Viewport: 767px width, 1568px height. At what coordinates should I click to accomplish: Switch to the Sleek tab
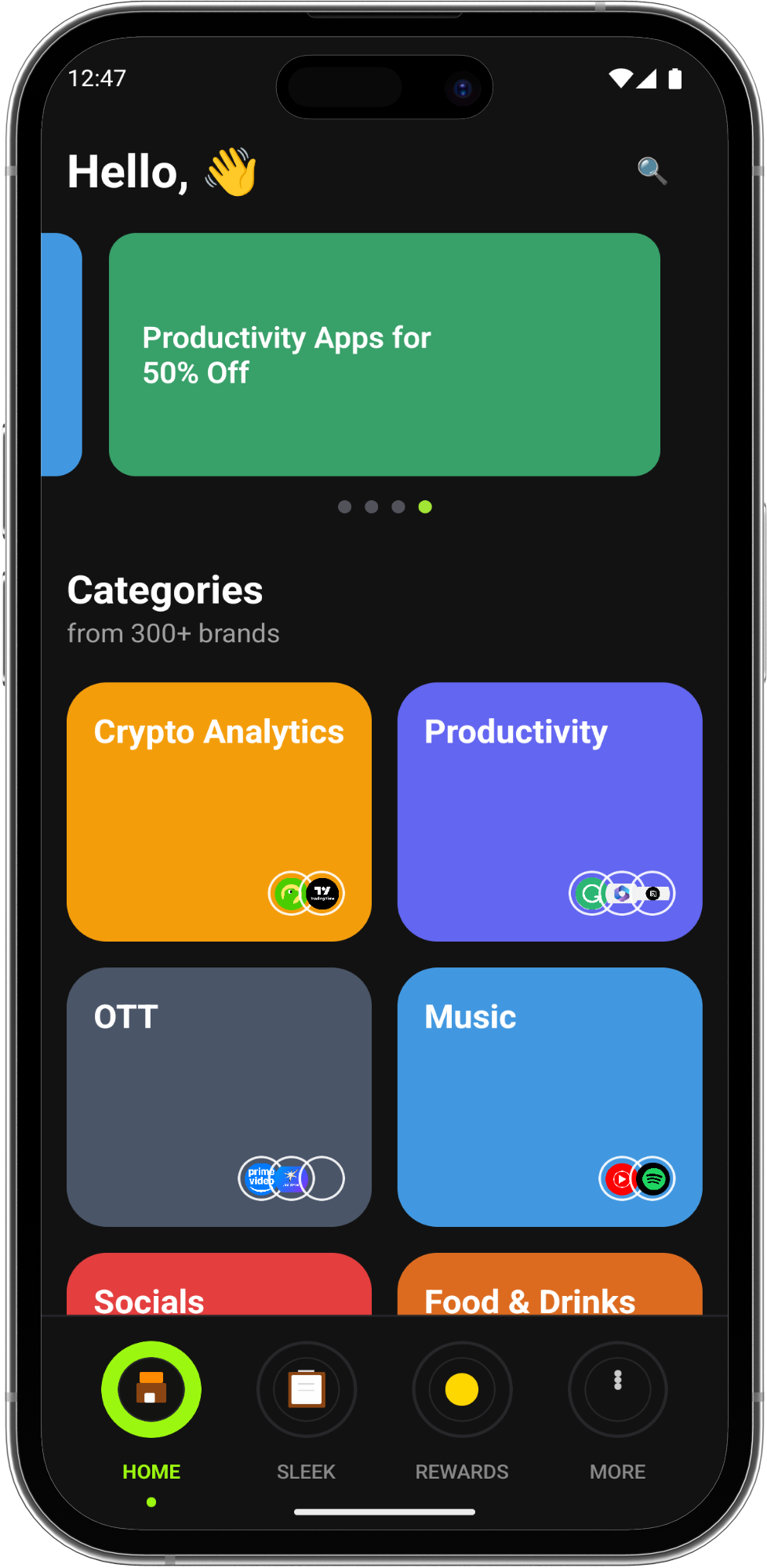point(307,1390)
